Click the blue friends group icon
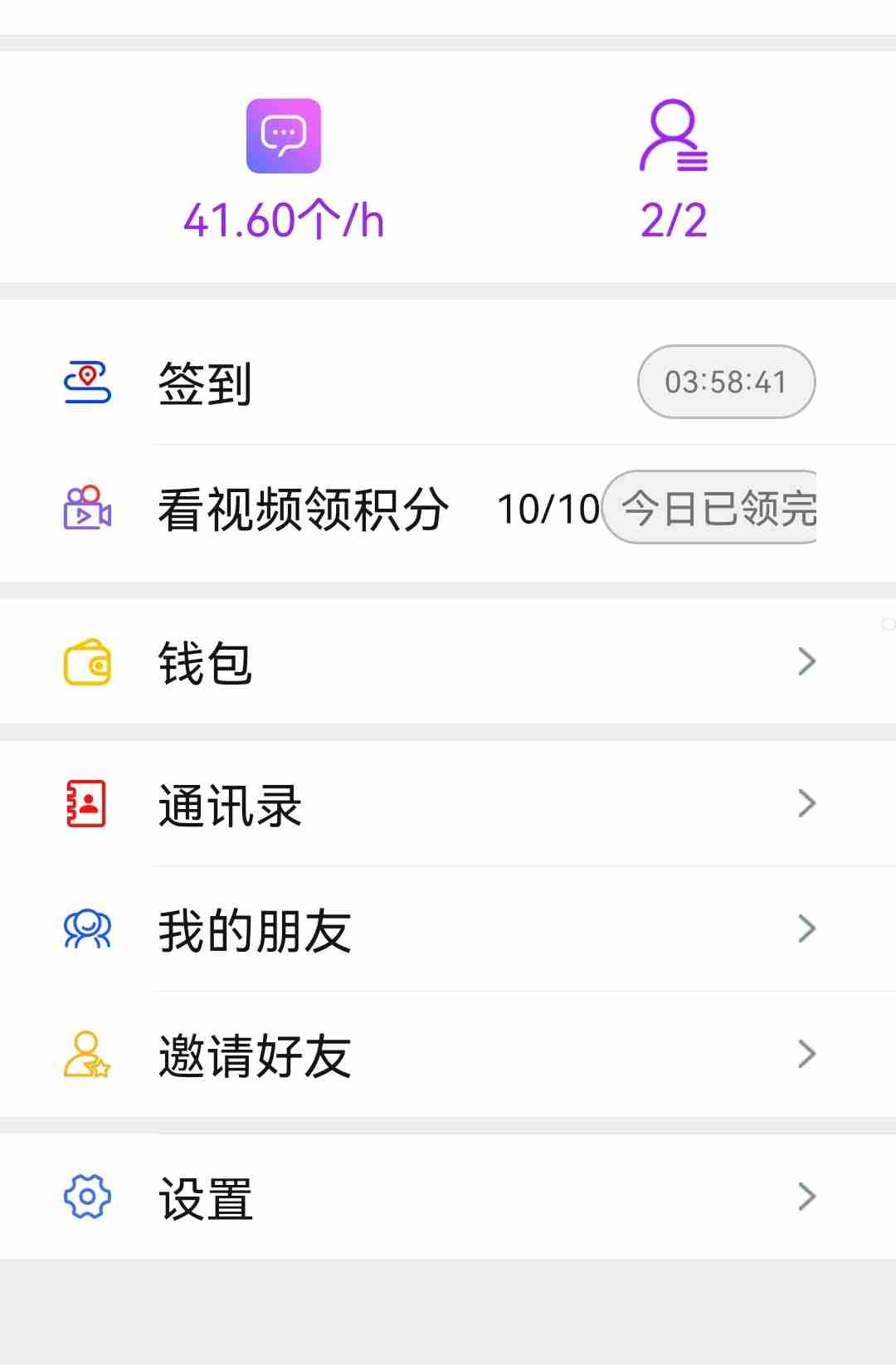This screenshot has height=1365, width=896. 87,928
